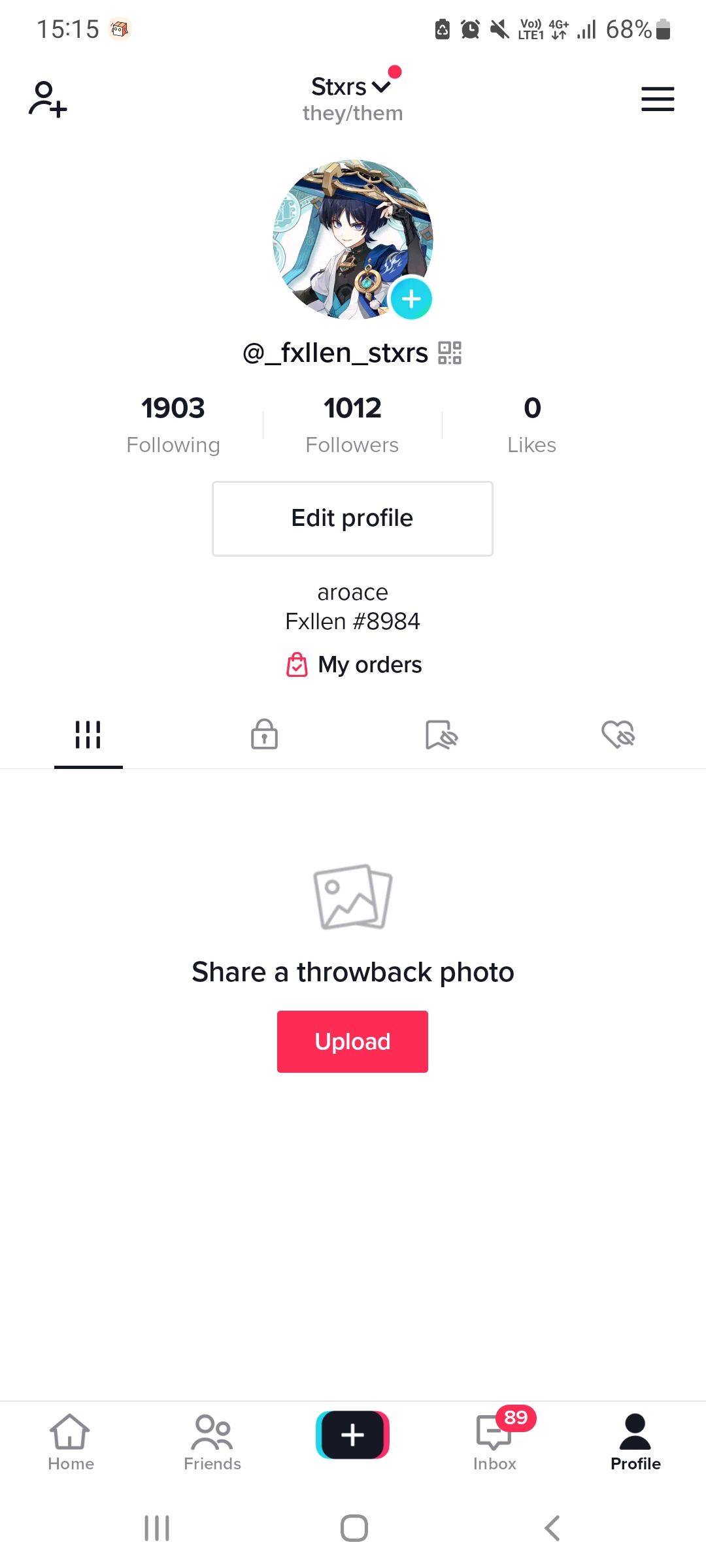Expand the Stxrs account switcher
The height and width of the screenshot is (1568, 706).
click(352, 87)
